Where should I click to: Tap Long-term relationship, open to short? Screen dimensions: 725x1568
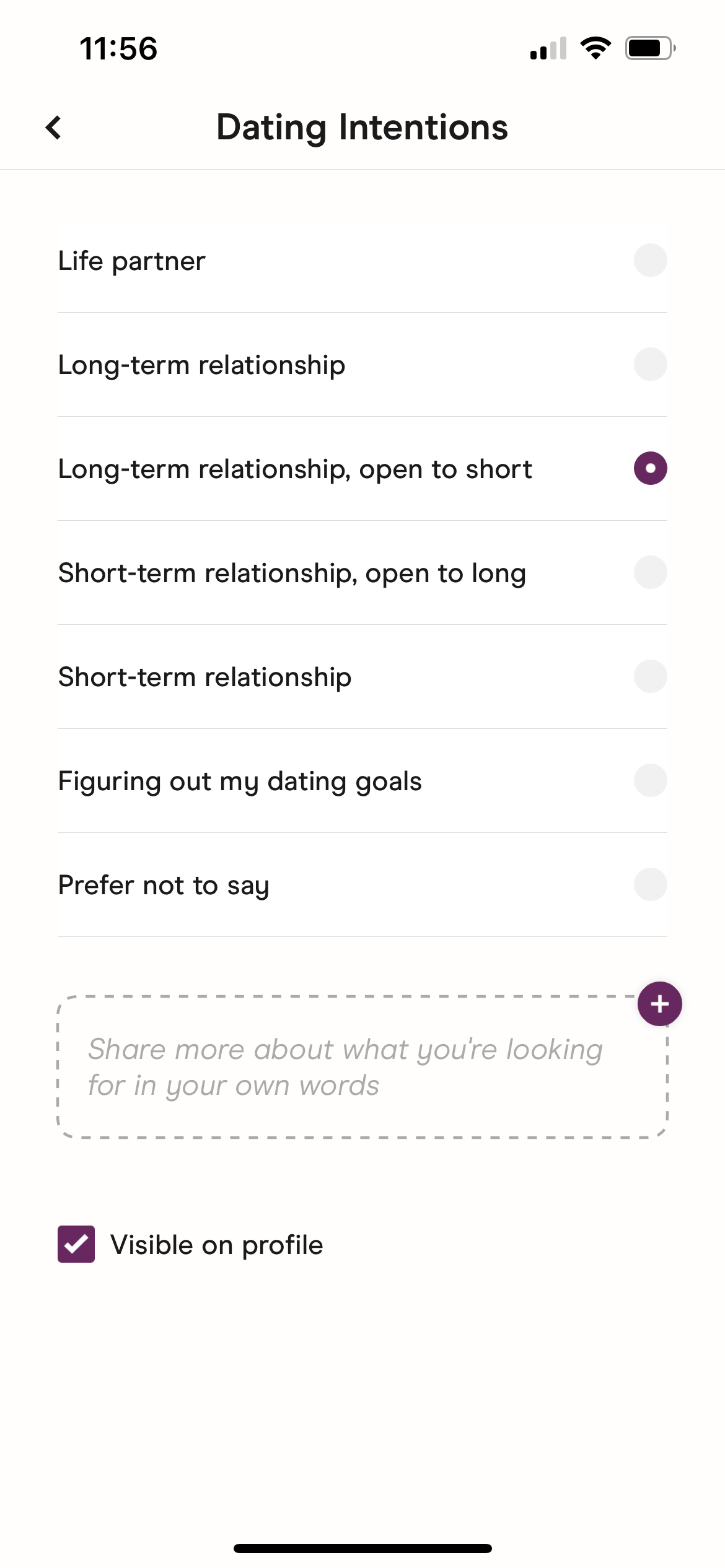(650, 468)
